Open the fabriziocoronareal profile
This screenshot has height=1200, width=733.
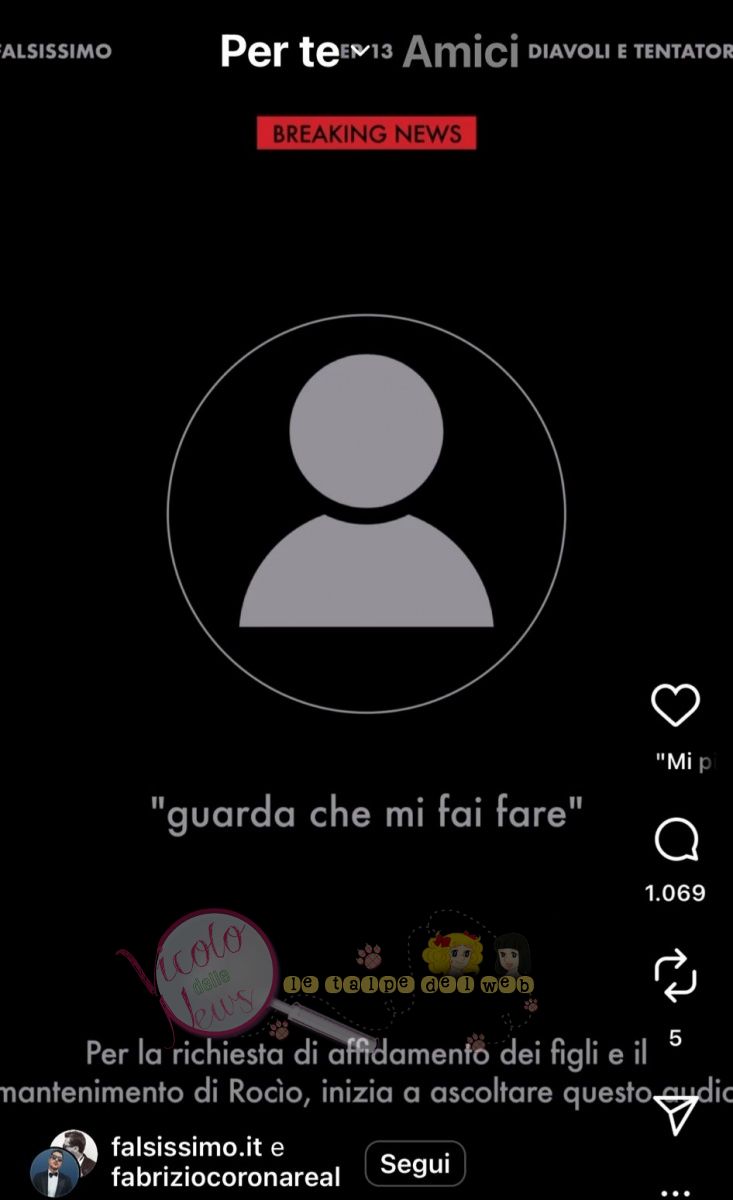[226, 1177]
